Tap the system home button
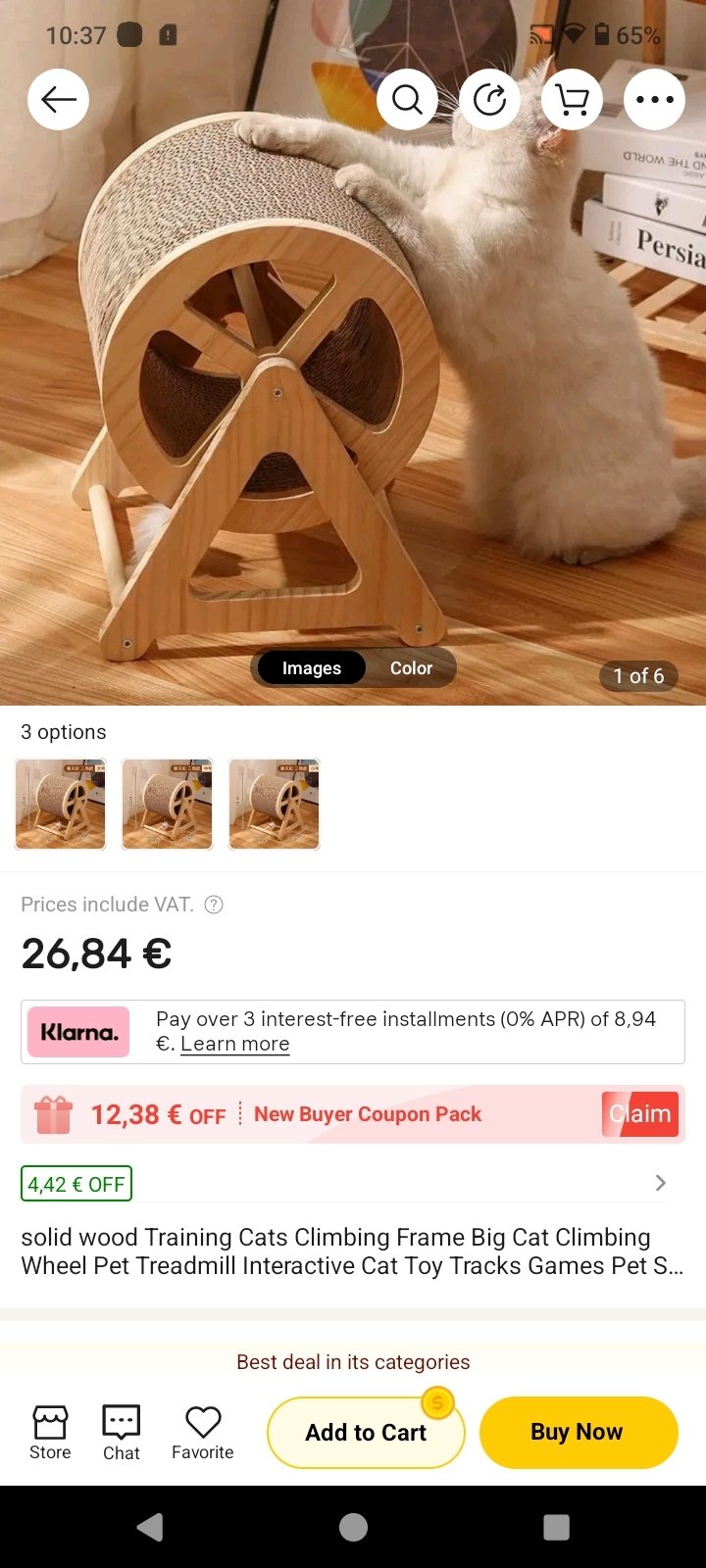The width and height of the screenshot is (706, 1568). 353,1527
